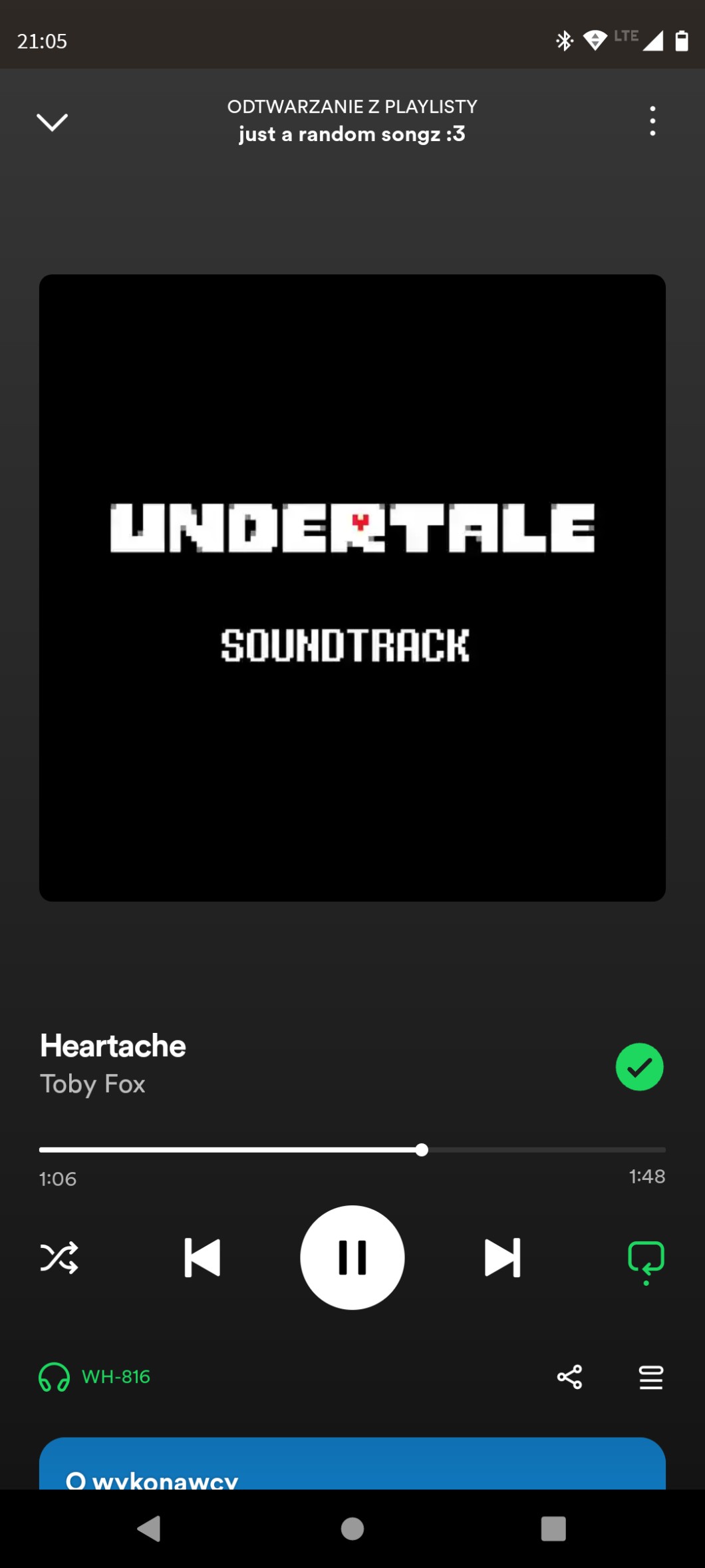
Task: Remove Heartache from liked songs
Action: click(639, 1066)
